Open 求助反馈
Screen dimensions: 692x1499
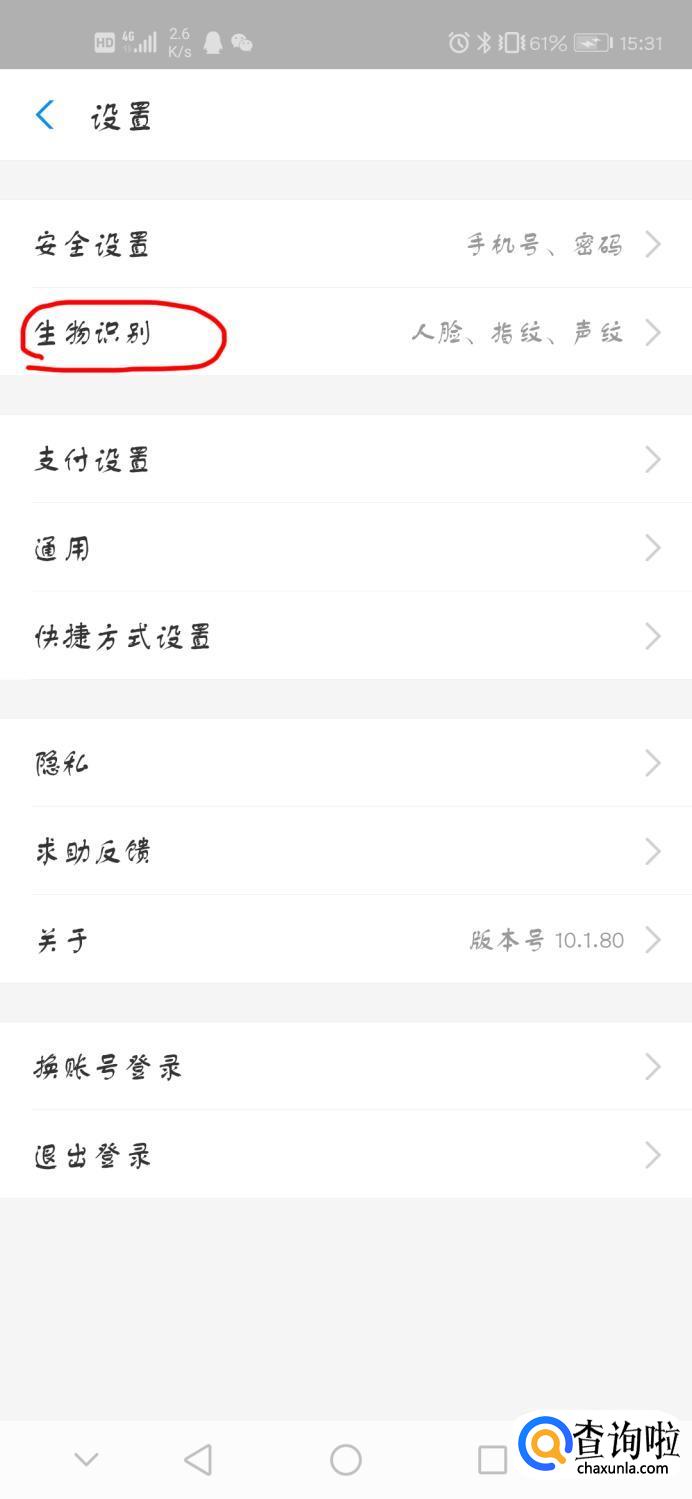click(x=346, y=852)
